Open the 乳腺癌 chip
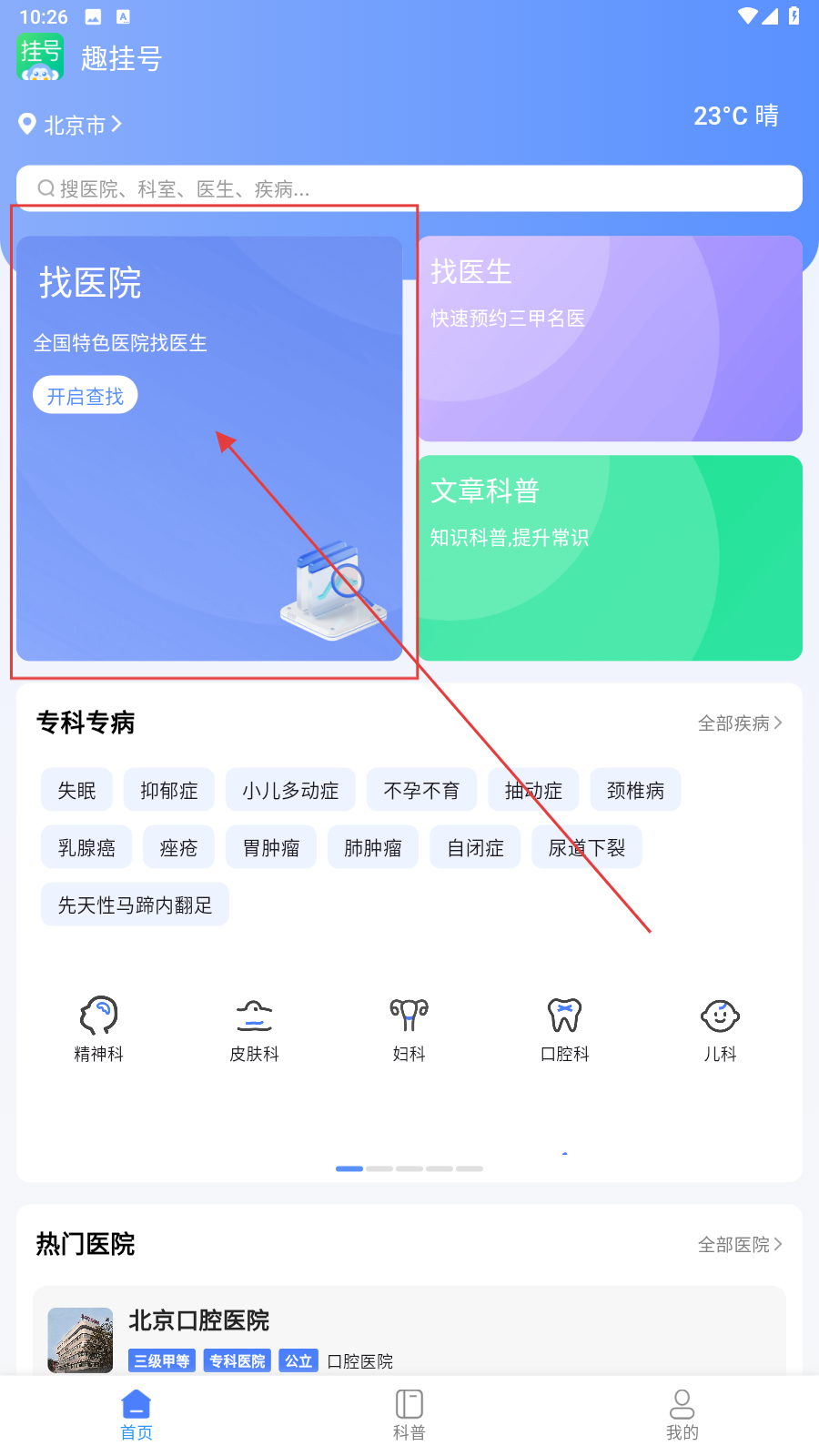The width and height of the screenshot is (819, 1456). coord(86,847)
